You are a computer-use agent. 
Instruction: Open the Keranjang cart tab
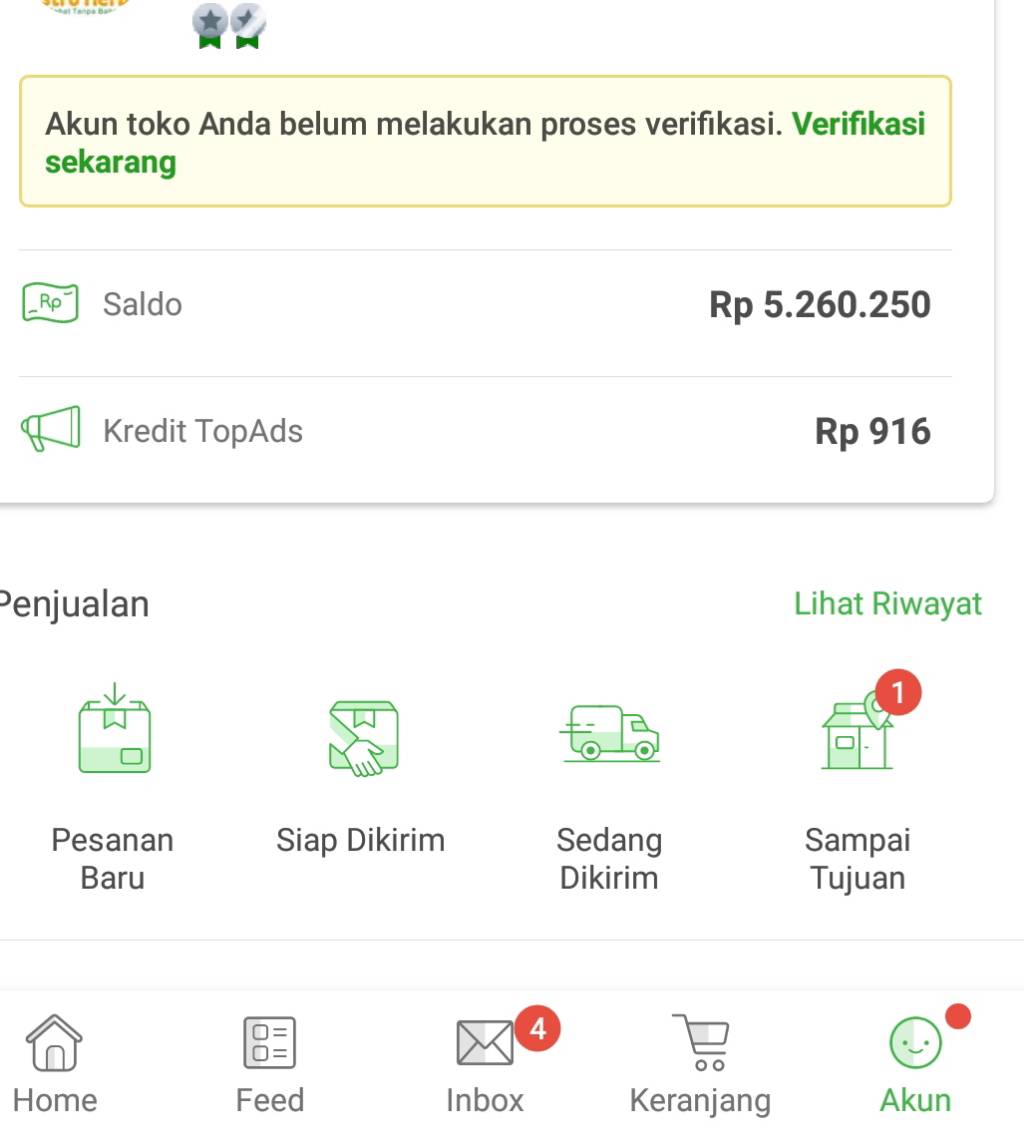[700, 1063]
